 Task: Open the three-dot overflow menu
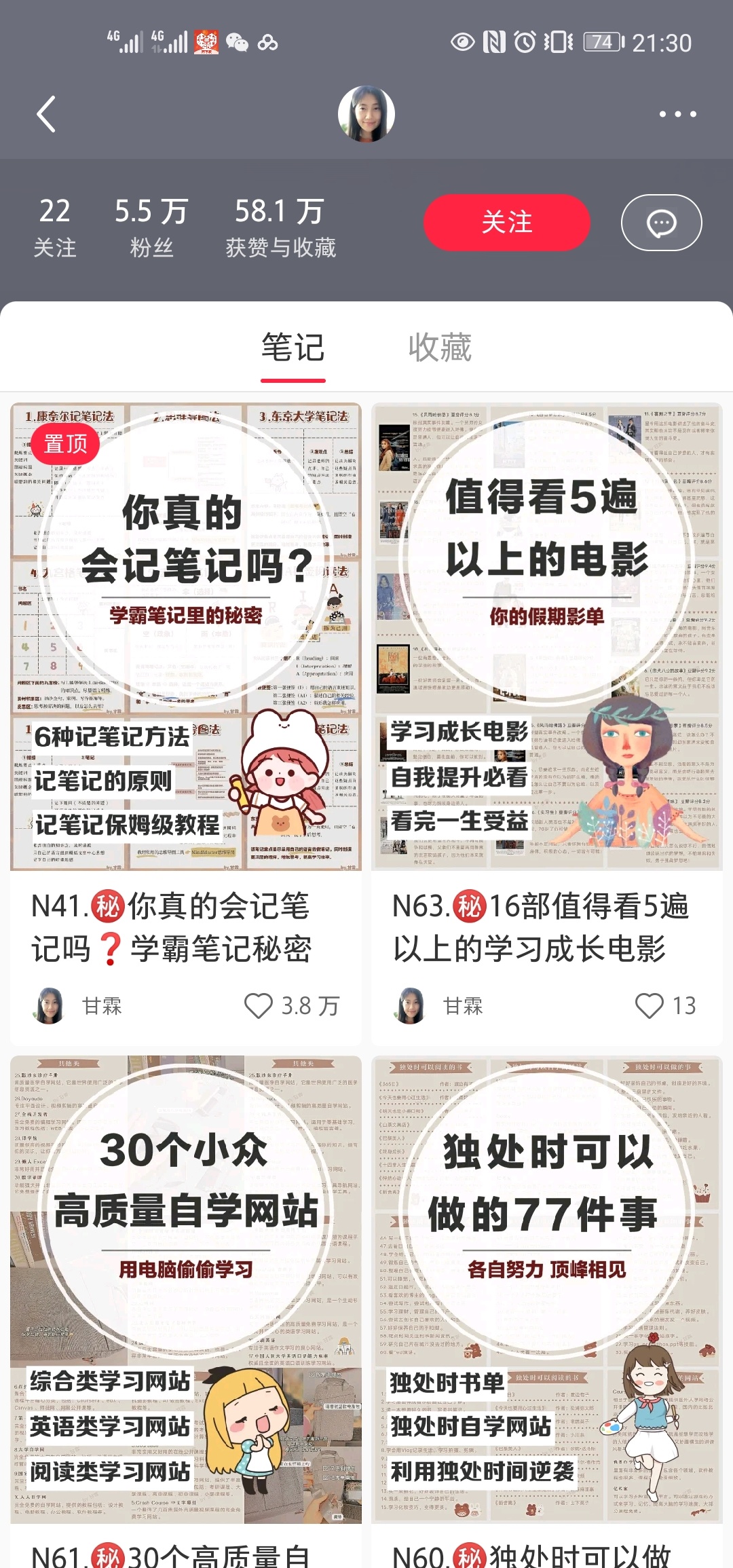(677, 114)
